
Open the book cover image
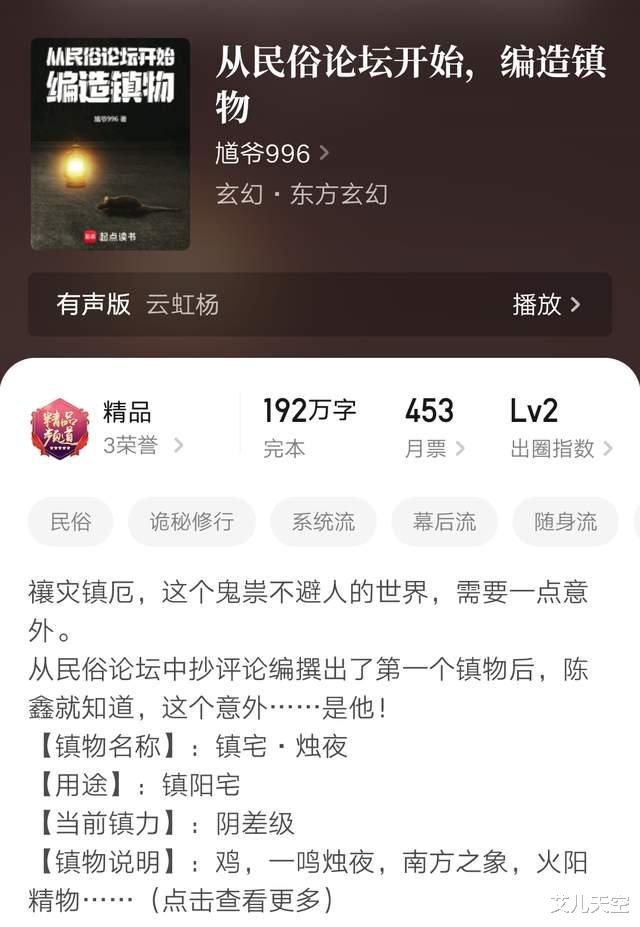[110, 144]
